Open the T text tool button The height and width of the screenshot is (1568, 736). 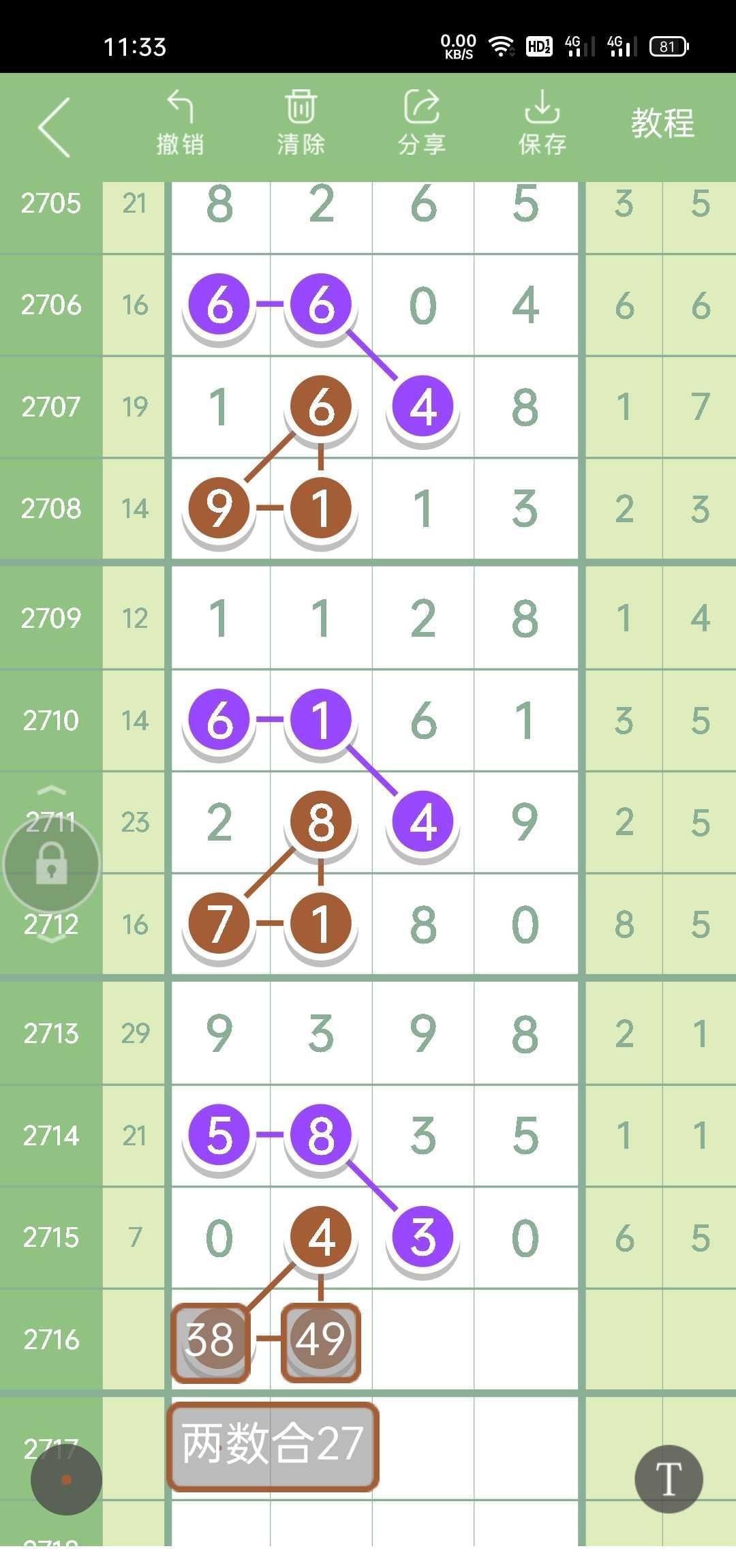click(x=669, y=1479)
